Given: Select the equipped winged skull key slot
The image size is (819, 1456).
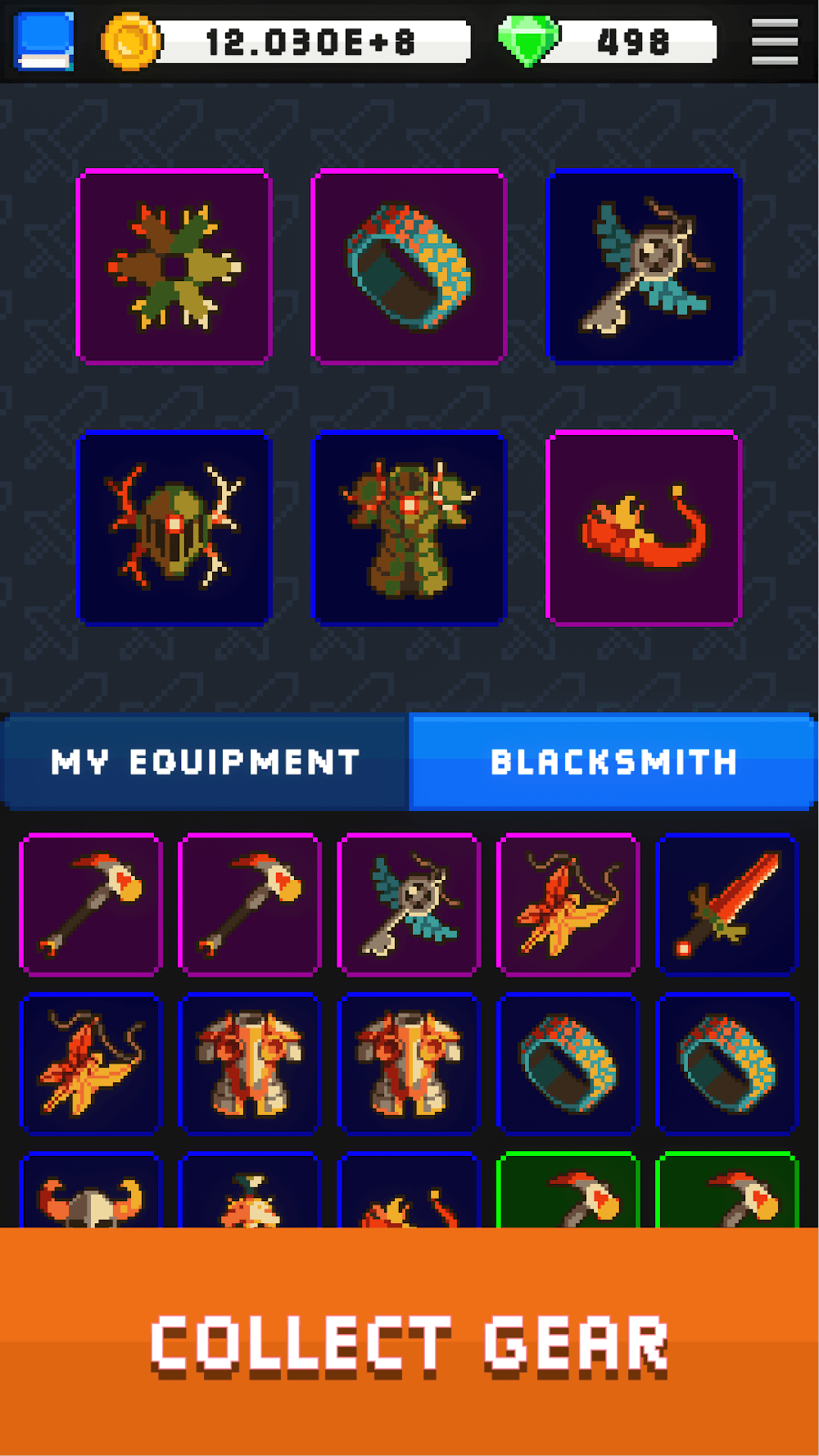Looking at the screenshot, I should [644, 266].
